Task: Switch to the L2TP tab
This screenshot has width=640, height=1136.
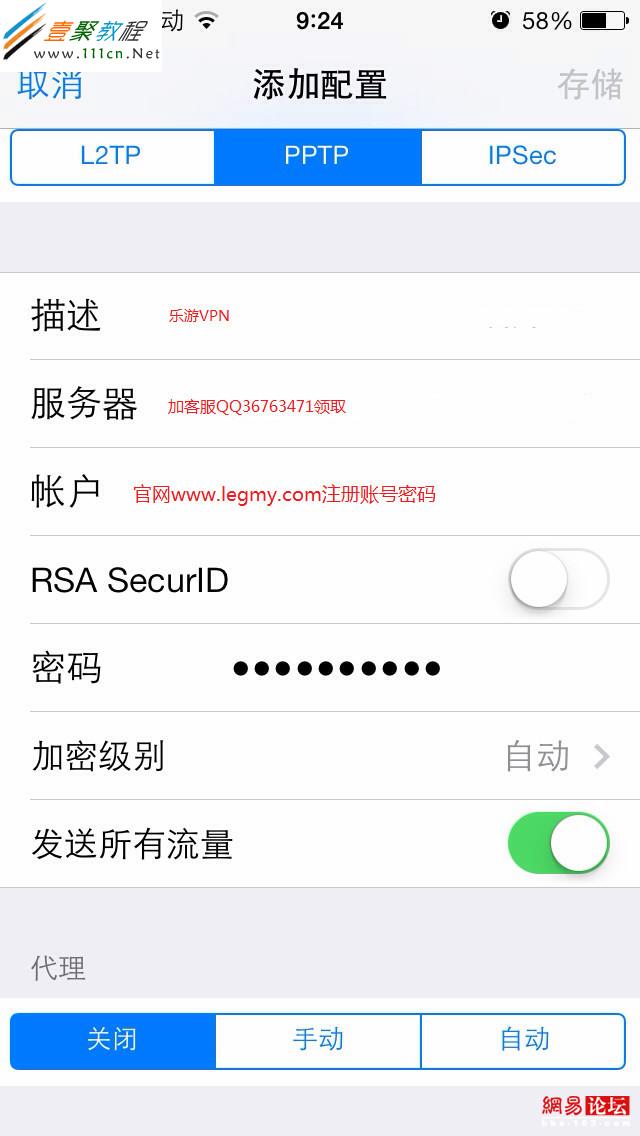Action: [x=112, y=157]
